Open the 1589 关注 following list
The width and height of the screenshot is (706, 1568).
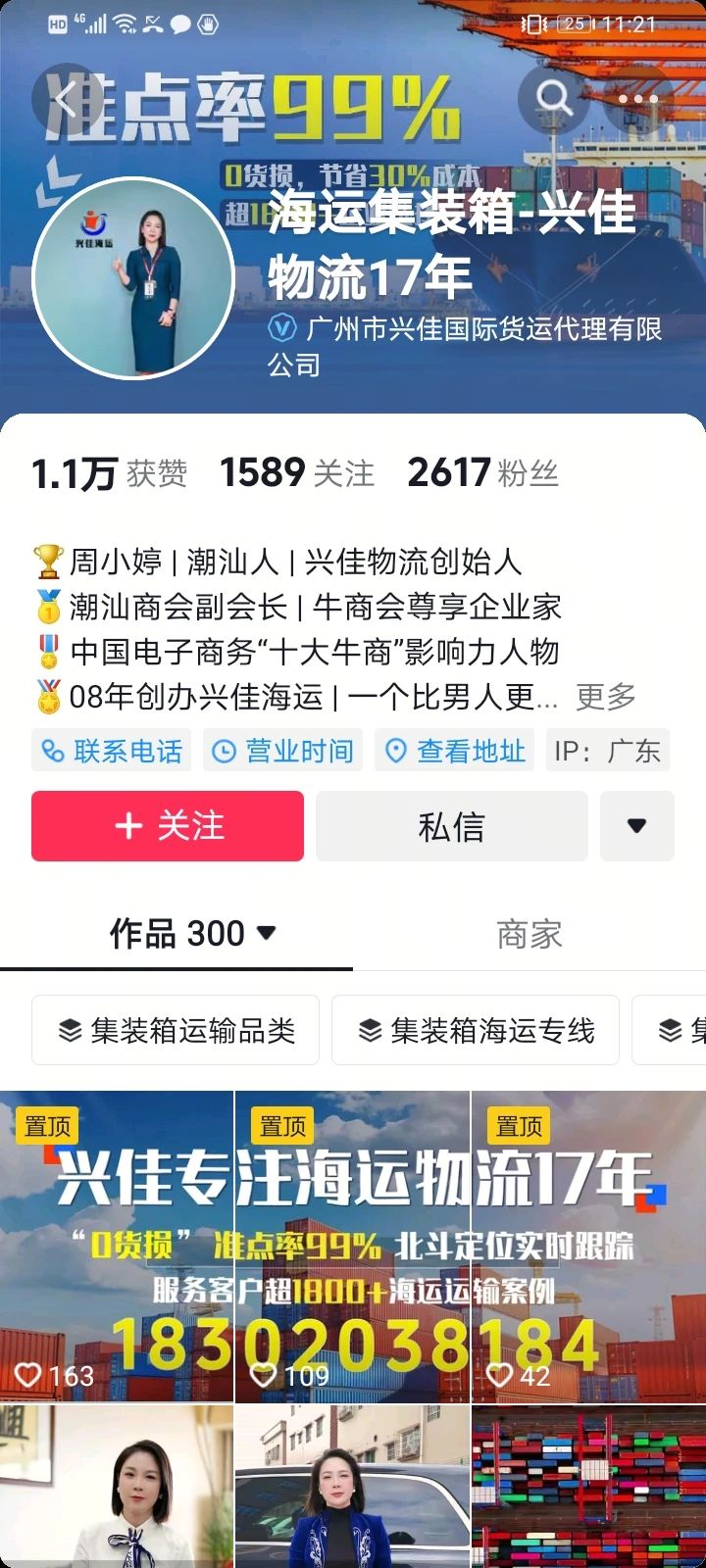297,473
